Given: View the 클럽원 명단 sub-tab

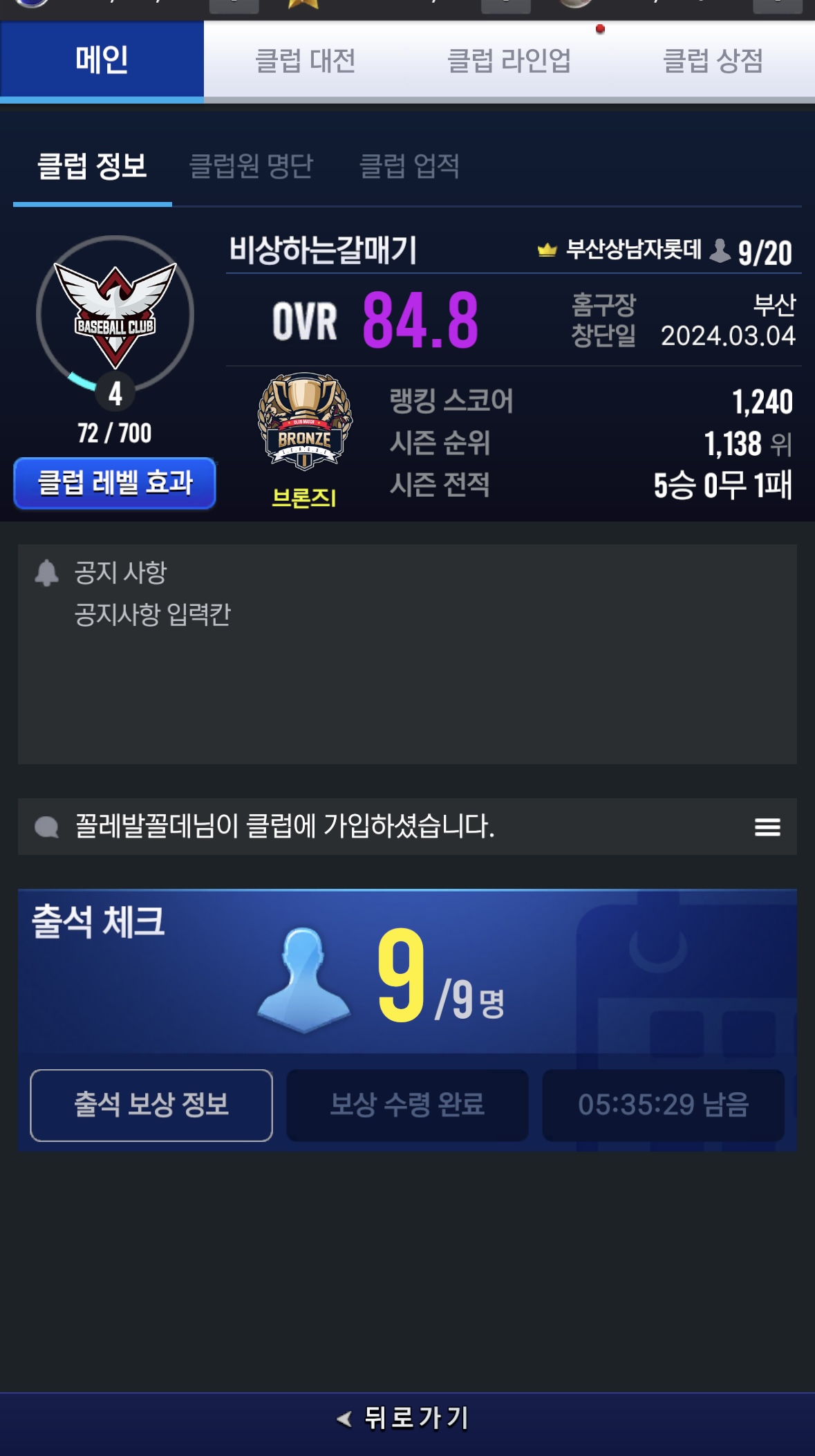Looking at the screenshot, I should pyautogui.click(x=251, y=166).
